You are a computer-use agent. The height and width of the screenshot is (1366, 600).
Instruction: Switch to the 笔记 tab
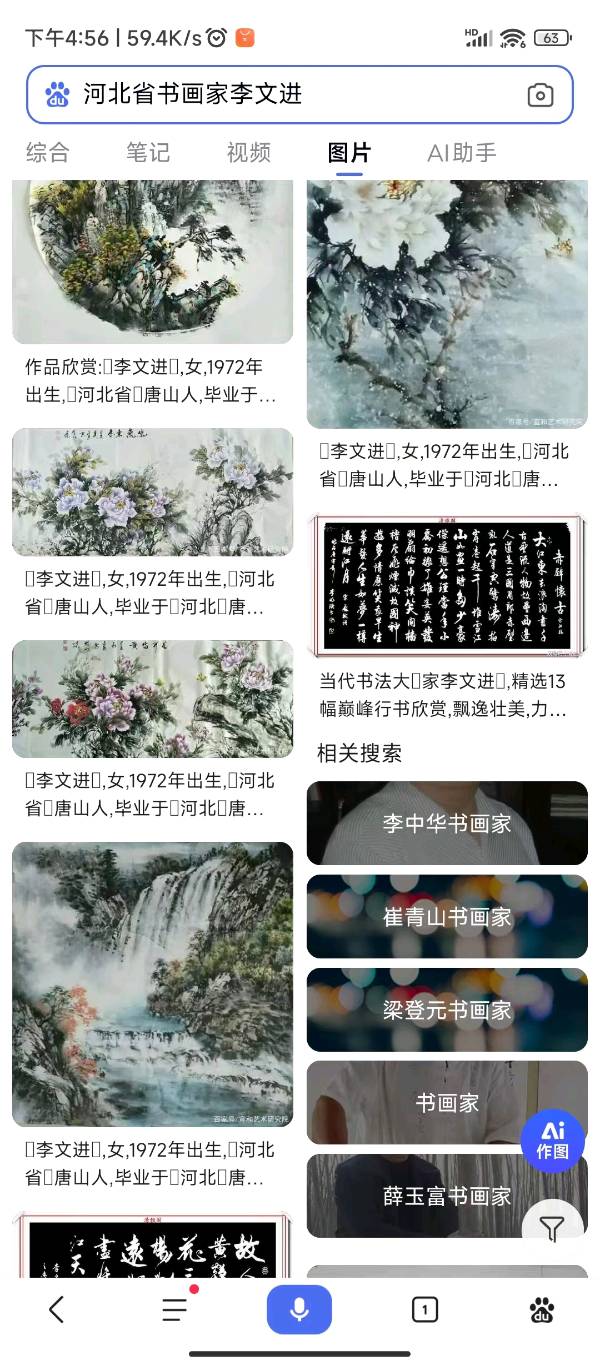(148, 153)
